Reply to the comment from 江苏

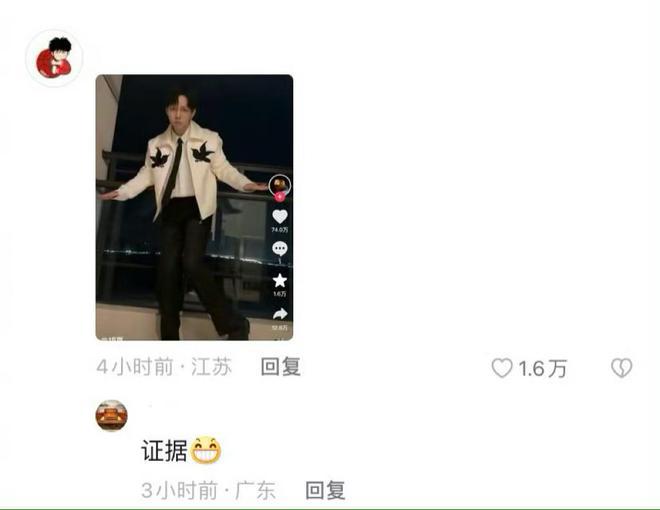(281, 367)
